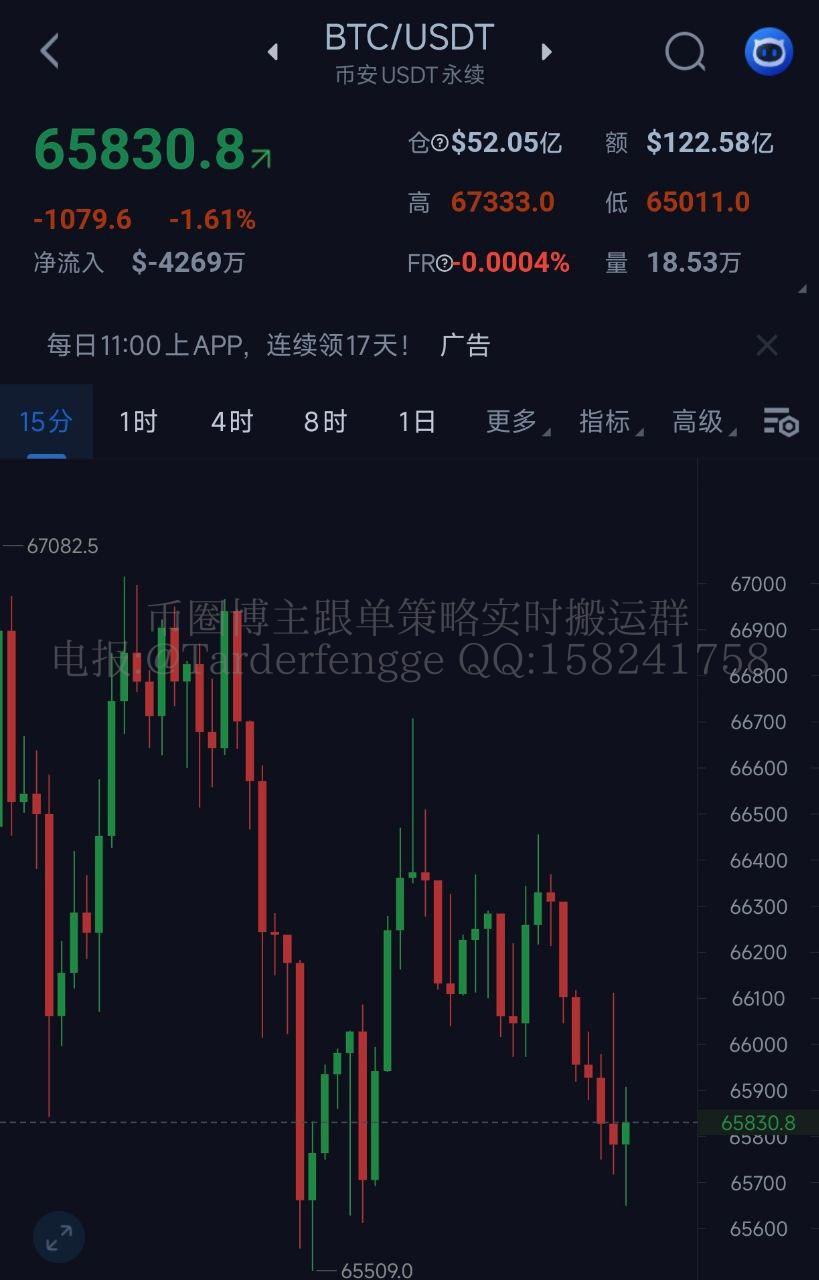Open the 高级 advanced options
The height and width of the screenshot is (1280, 819).
[700, 422]
